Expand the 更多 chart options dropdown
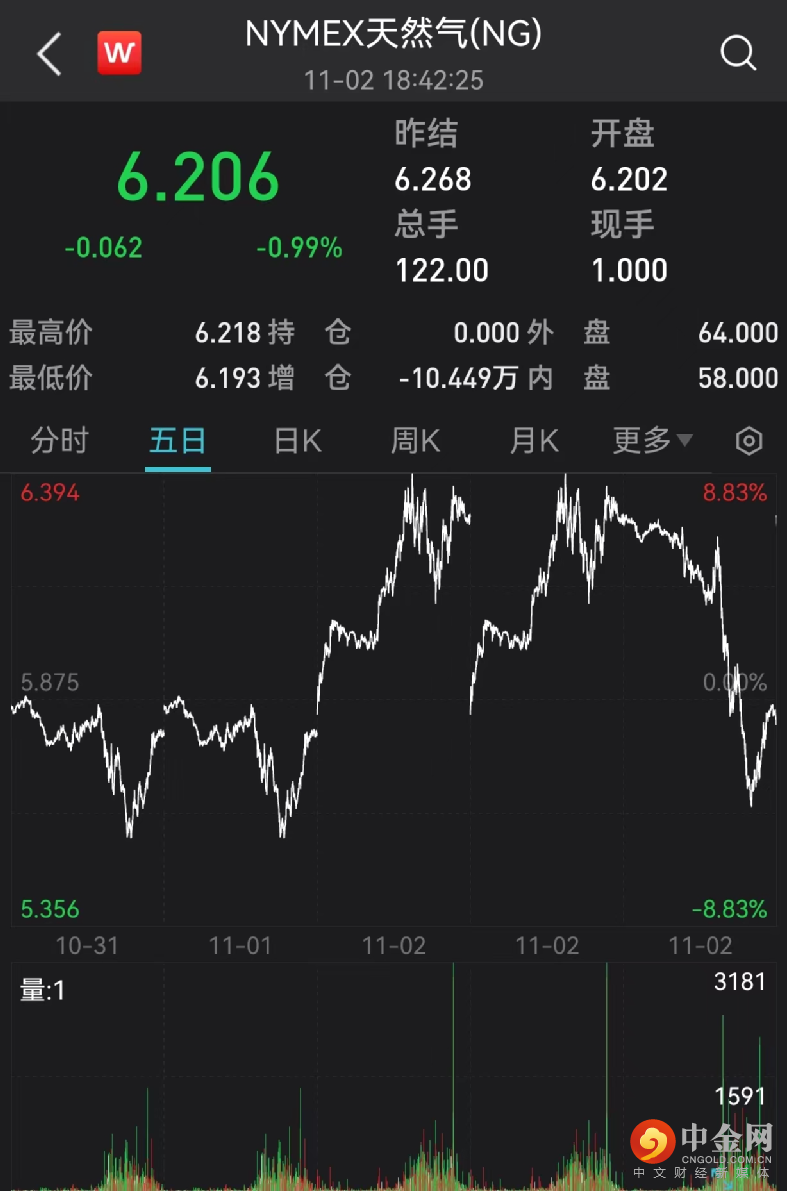This screenshot has height=1191, width=787. point(652,440)
